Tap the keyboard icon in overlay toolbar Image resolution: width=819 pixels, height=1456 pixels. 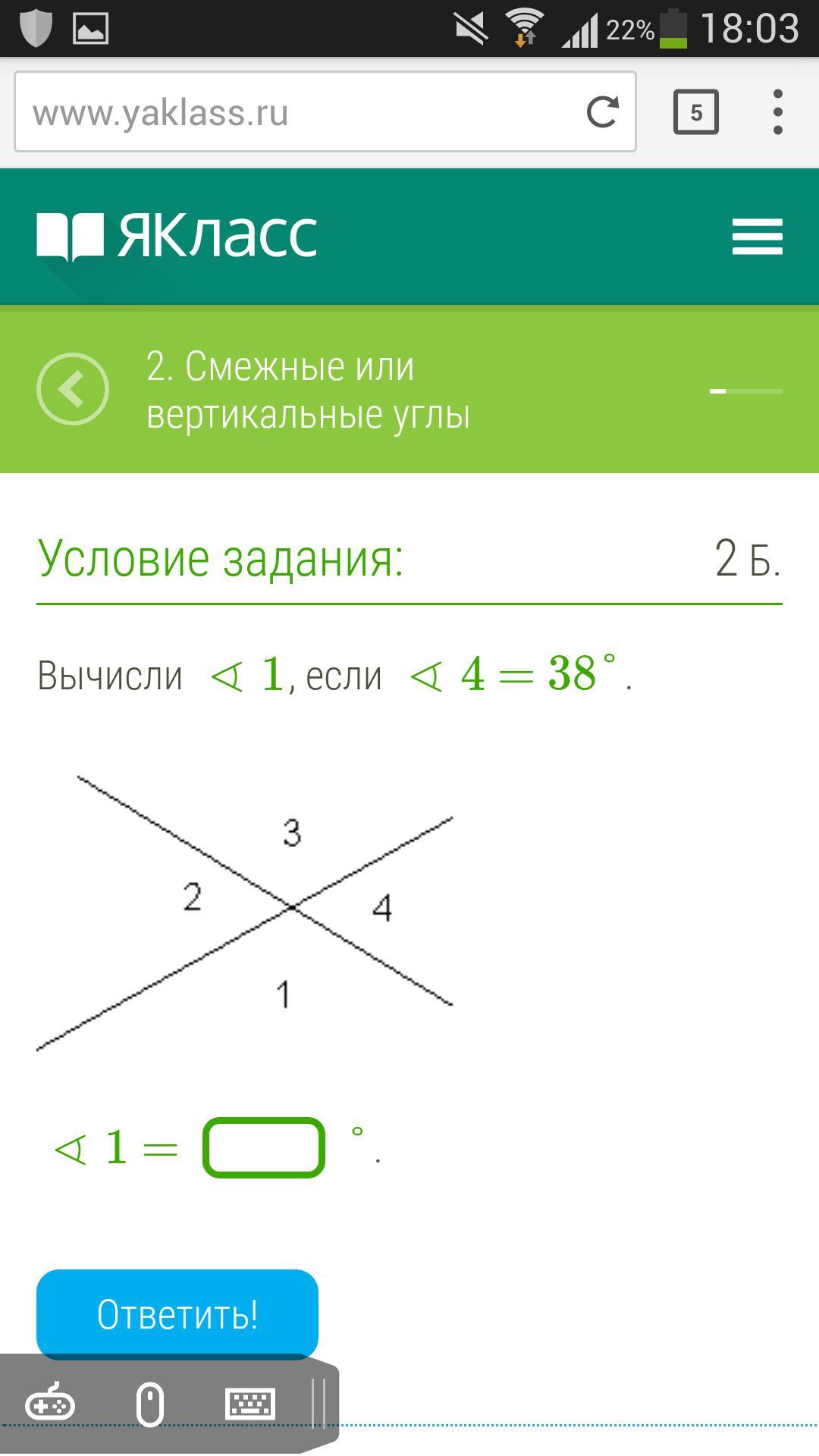pyautogui.click(x=250, y=1404)
